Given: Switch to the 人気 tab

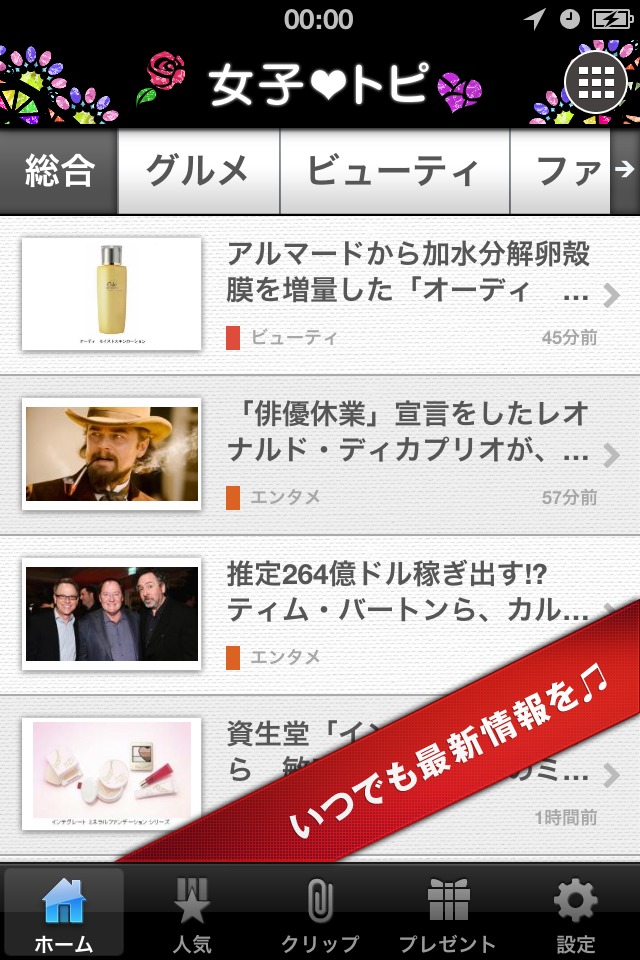Looking at the screenshot, I should 190,912.
